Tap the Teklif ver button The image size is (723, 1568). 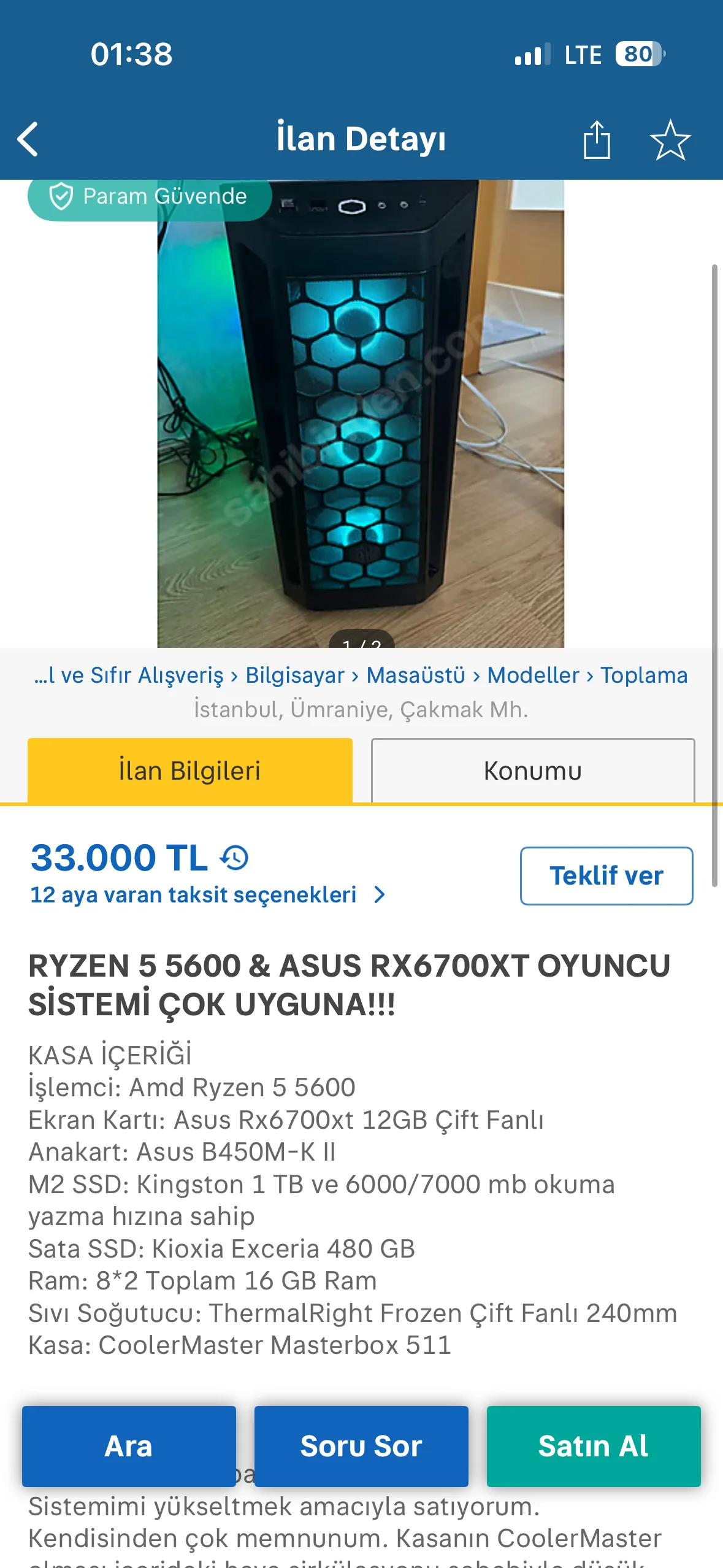606,875
